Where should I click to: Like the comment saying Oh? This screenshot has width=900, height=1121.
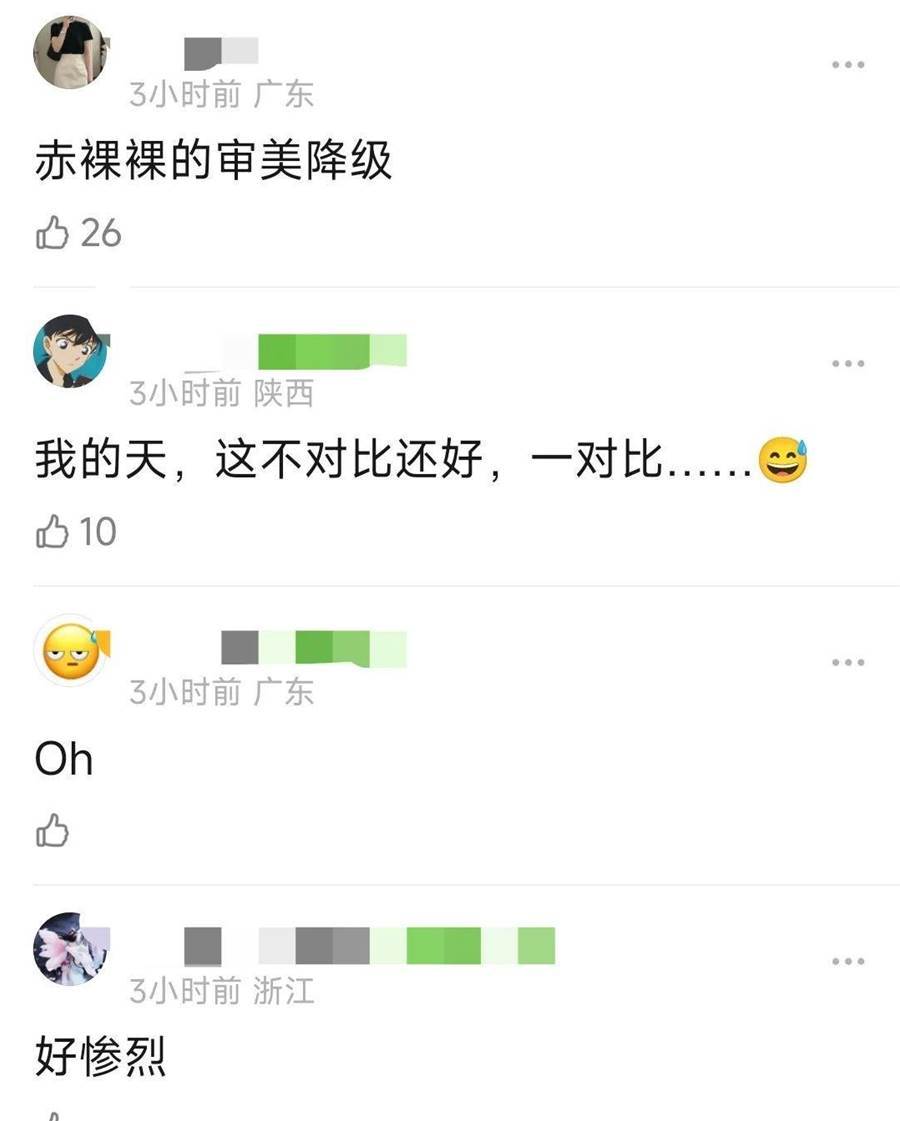(x=53, y=830)
